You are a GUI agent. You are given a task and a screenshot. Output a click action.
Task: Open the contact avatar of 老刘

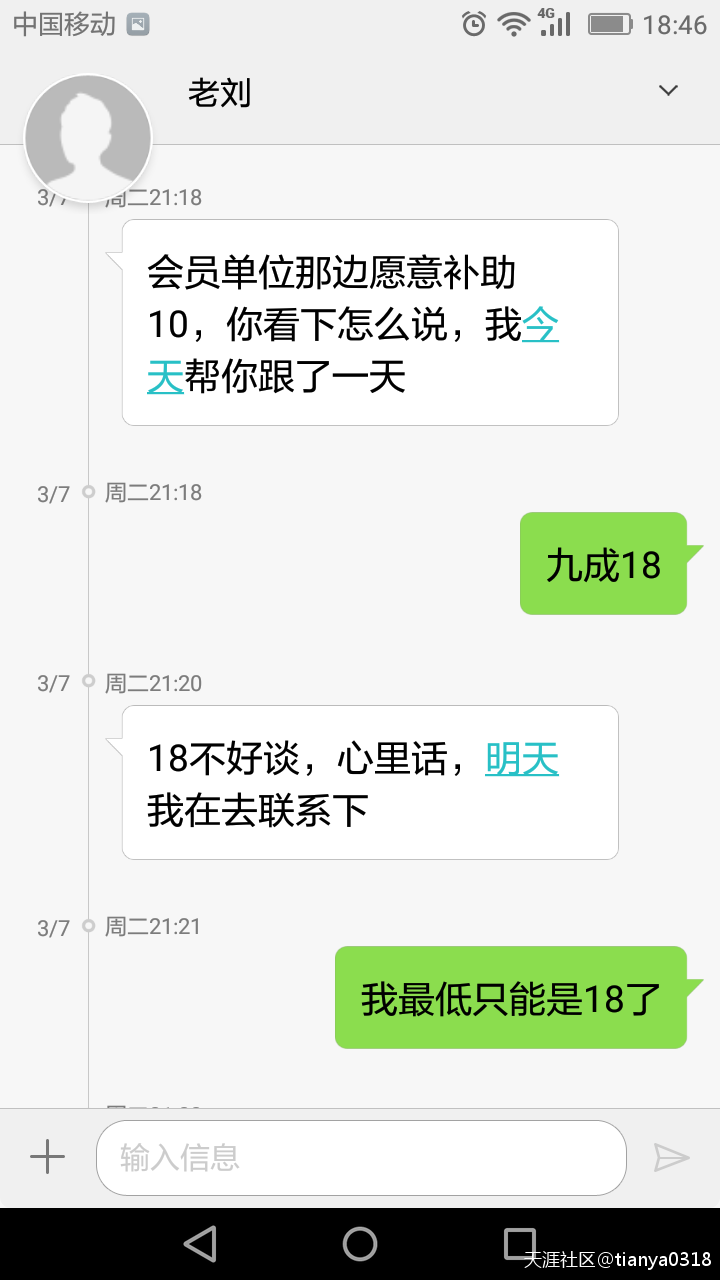tap(88, 137)
